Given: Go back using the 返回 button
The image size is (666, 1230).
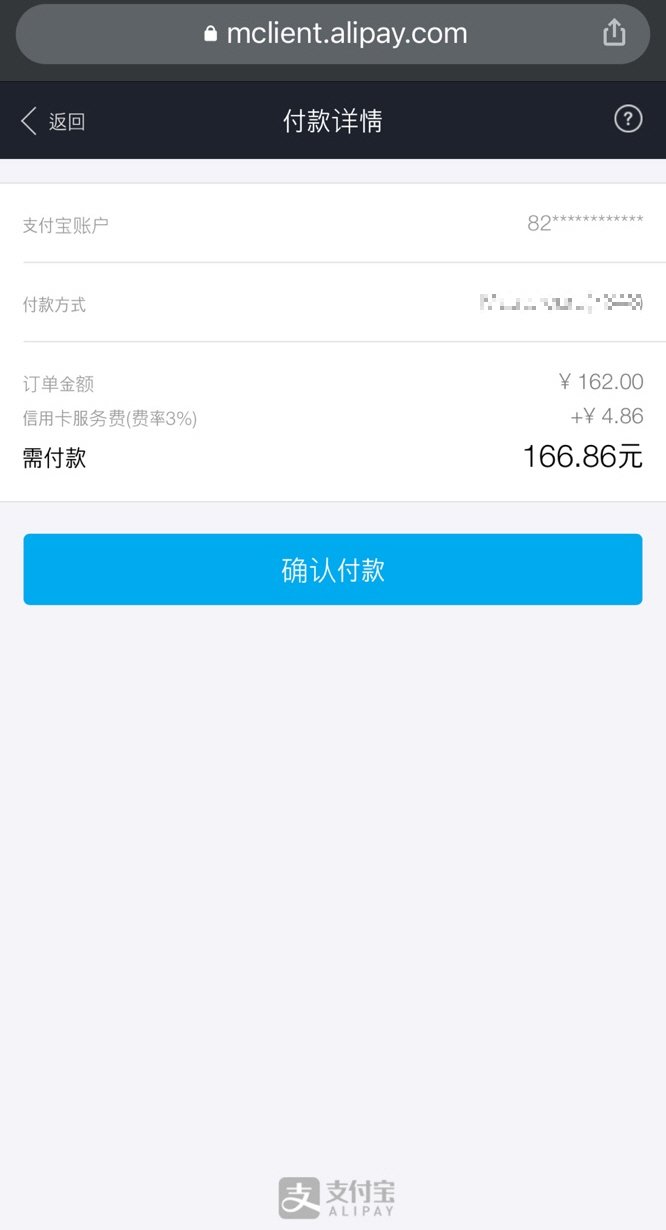Looking at the screenshot, I should pos(53,122).
